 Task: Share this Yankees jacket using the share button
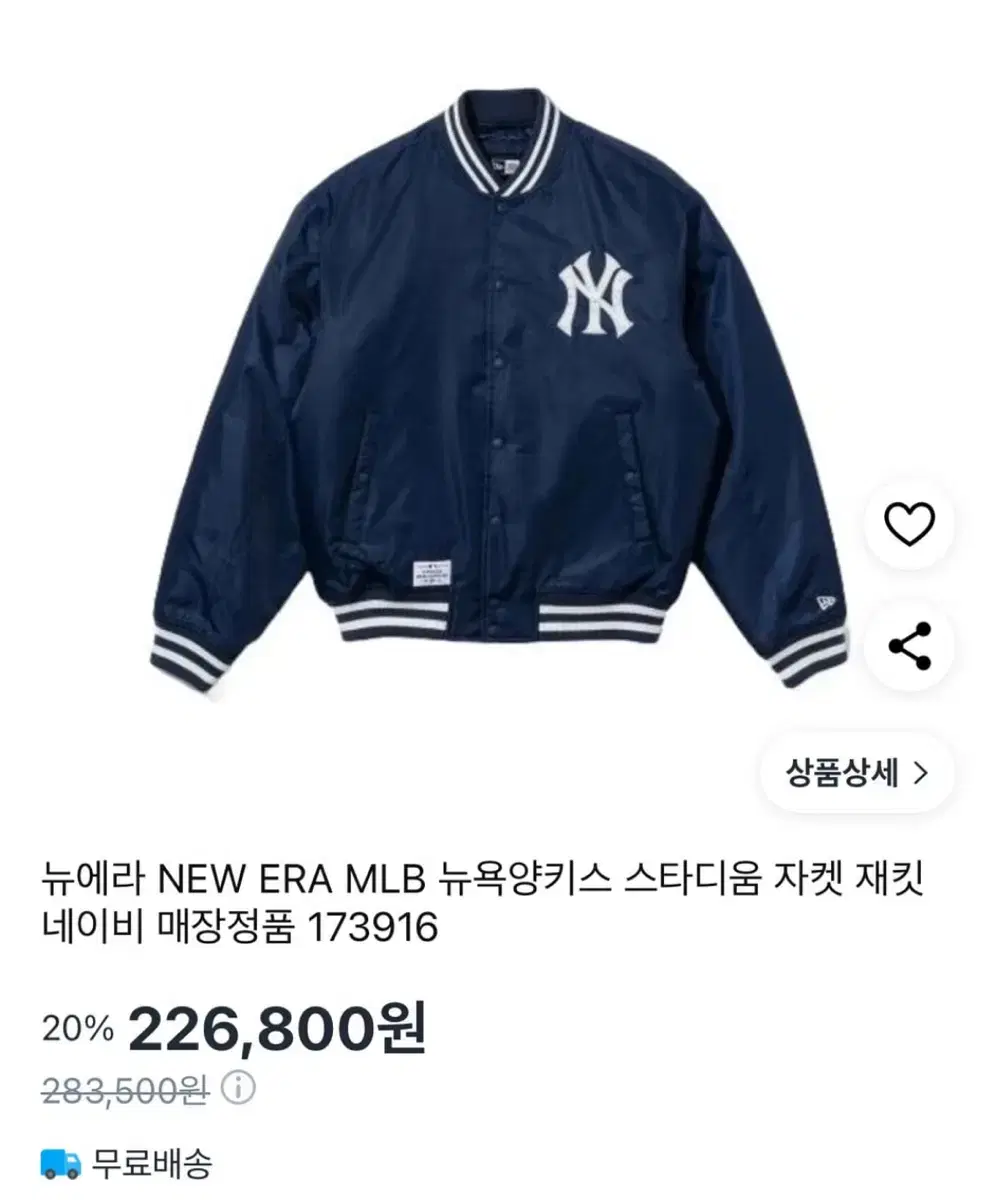tap(908, 645)
